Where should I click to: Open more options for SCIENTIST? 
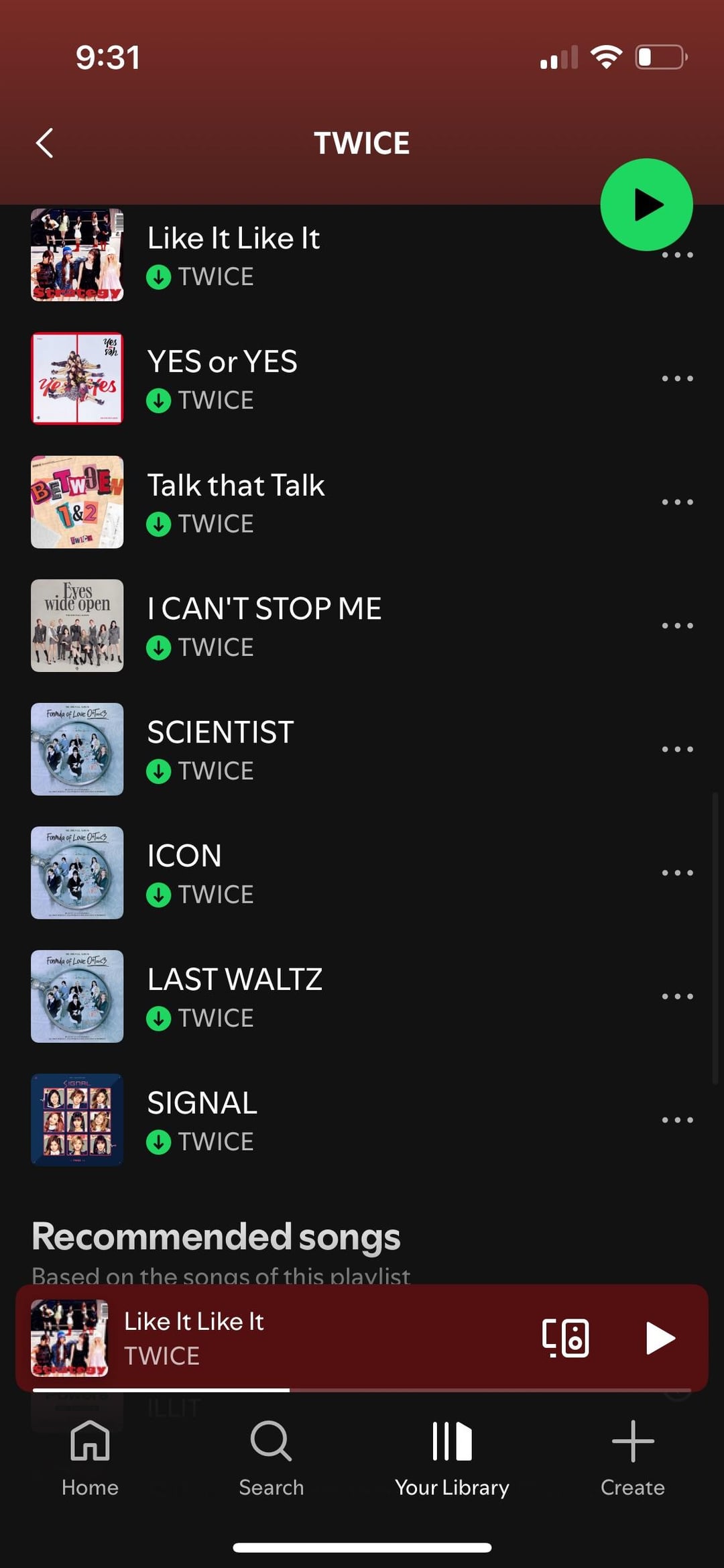[x=677, y=749]
